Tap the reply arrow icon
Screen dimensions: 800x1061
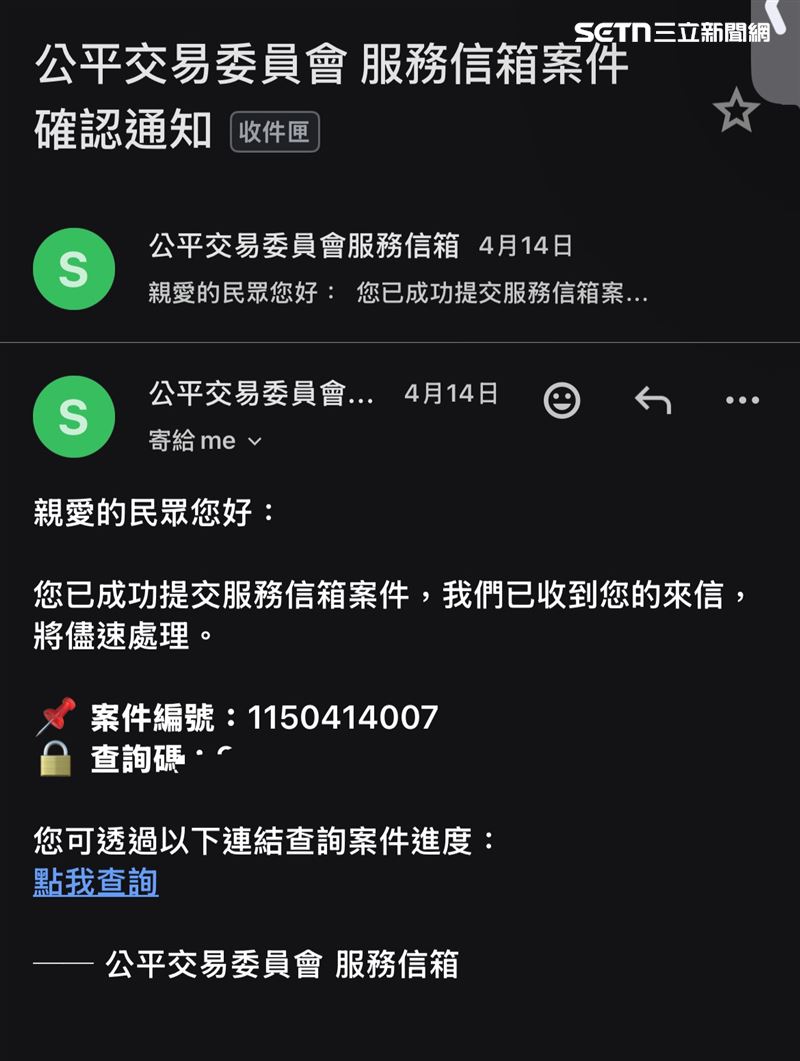click(655, 398)
